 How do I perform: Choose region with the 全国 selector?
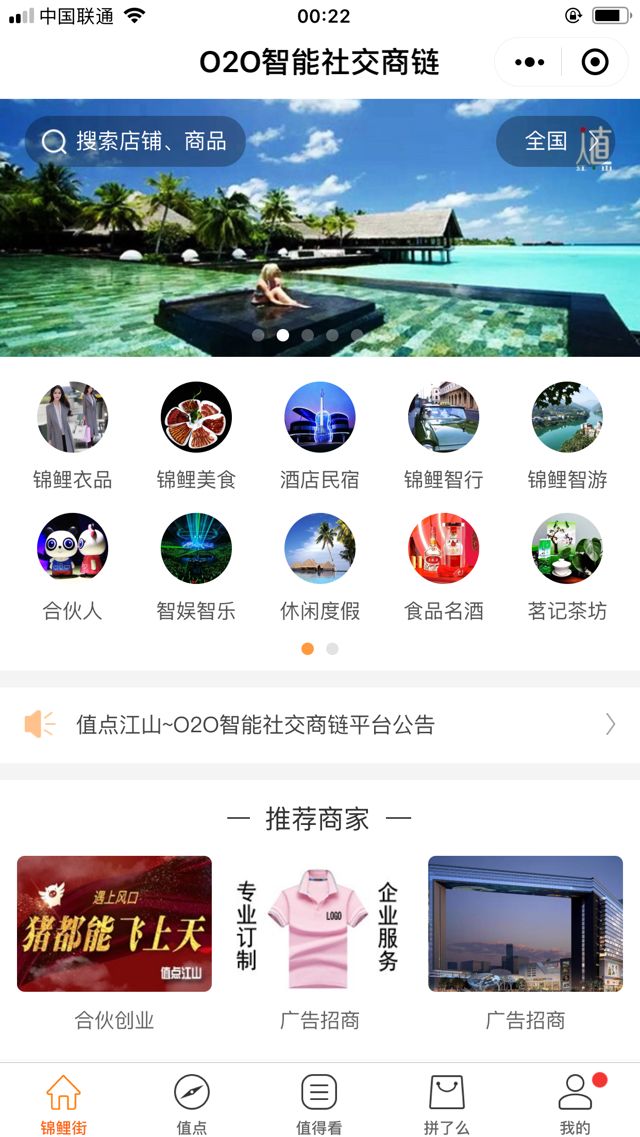pos(555,141)
